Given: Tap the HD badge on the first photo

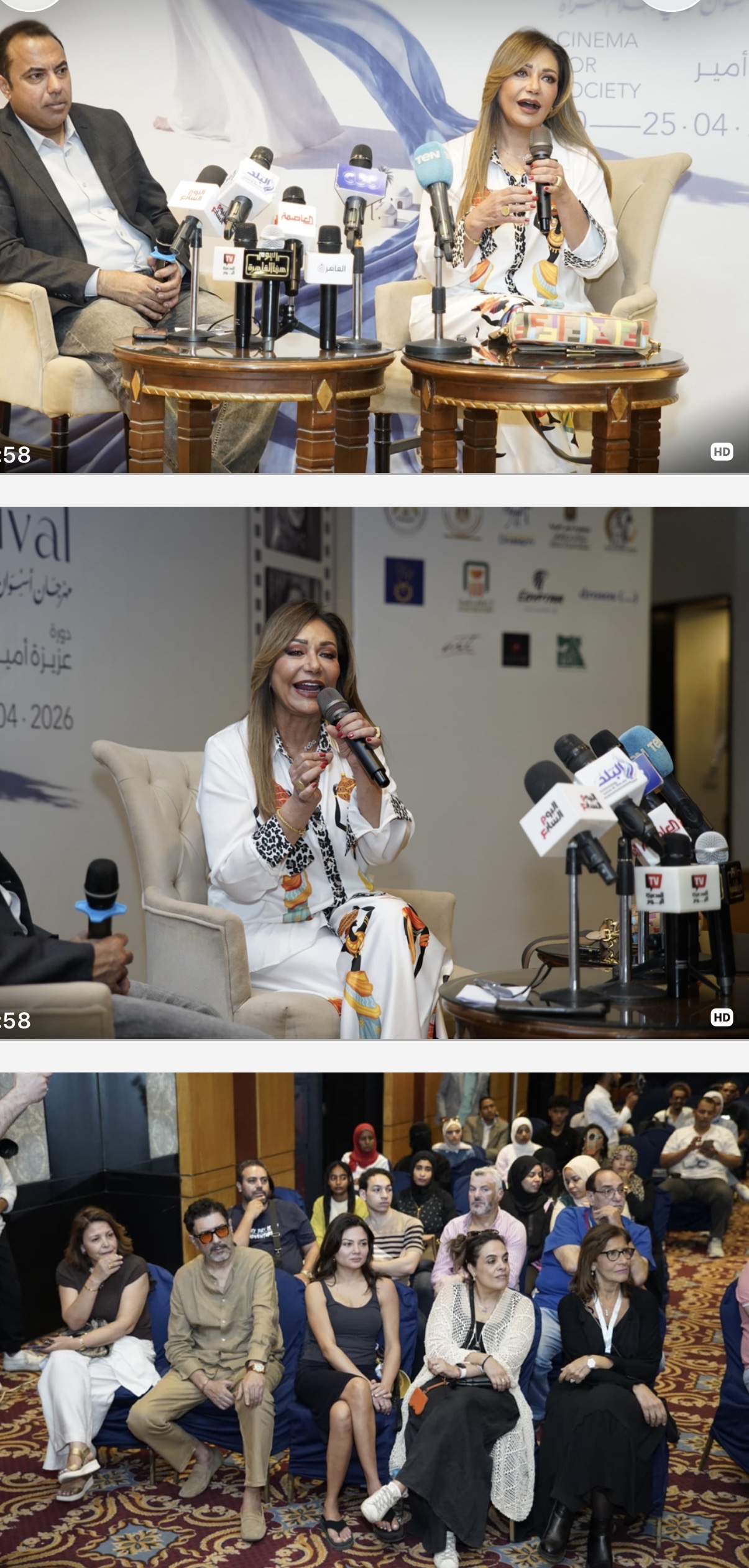Looking at the screenshot, I should [x=722, y=452].
